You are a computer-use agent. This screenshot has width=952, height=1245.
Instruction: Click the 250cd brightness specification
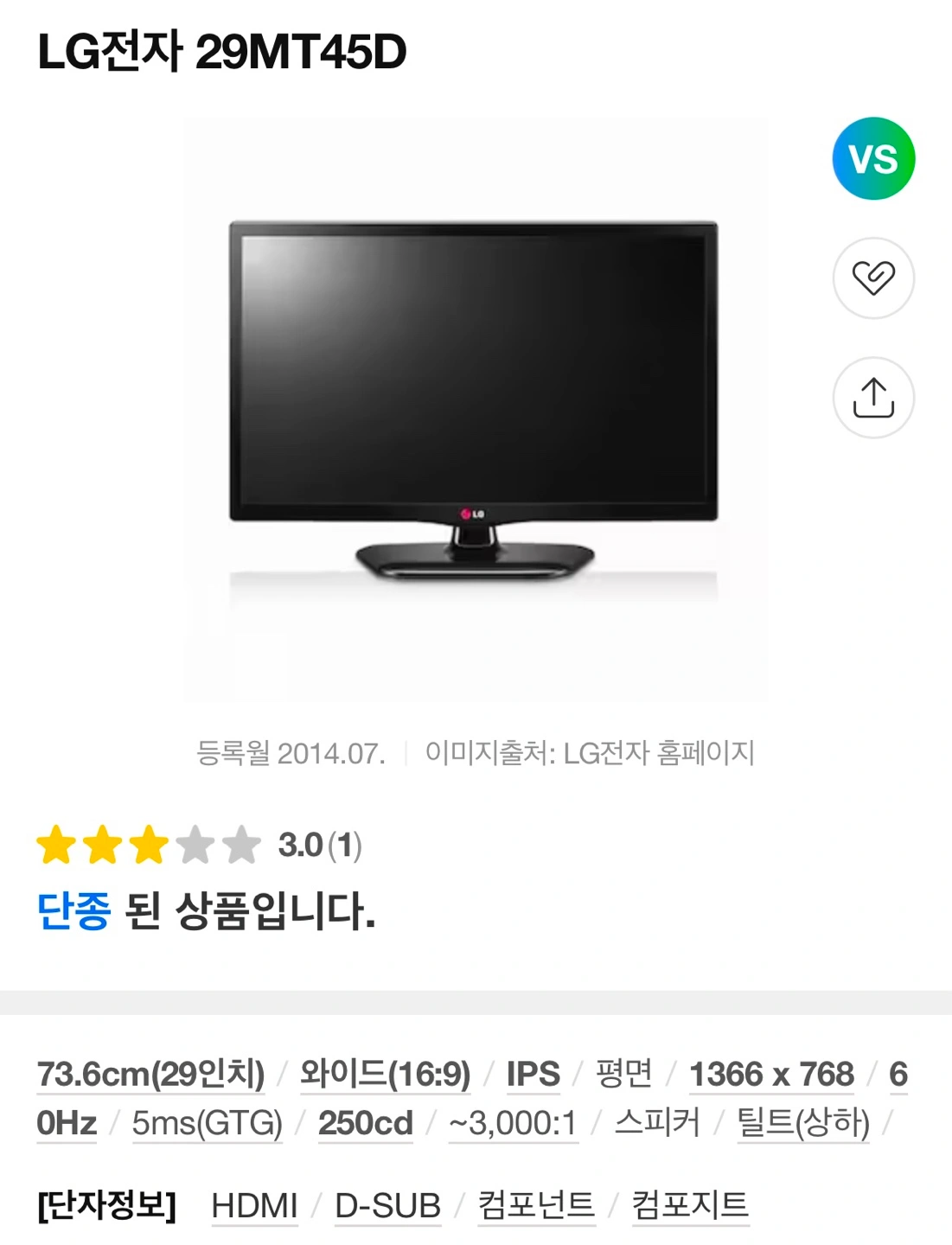367,1122
